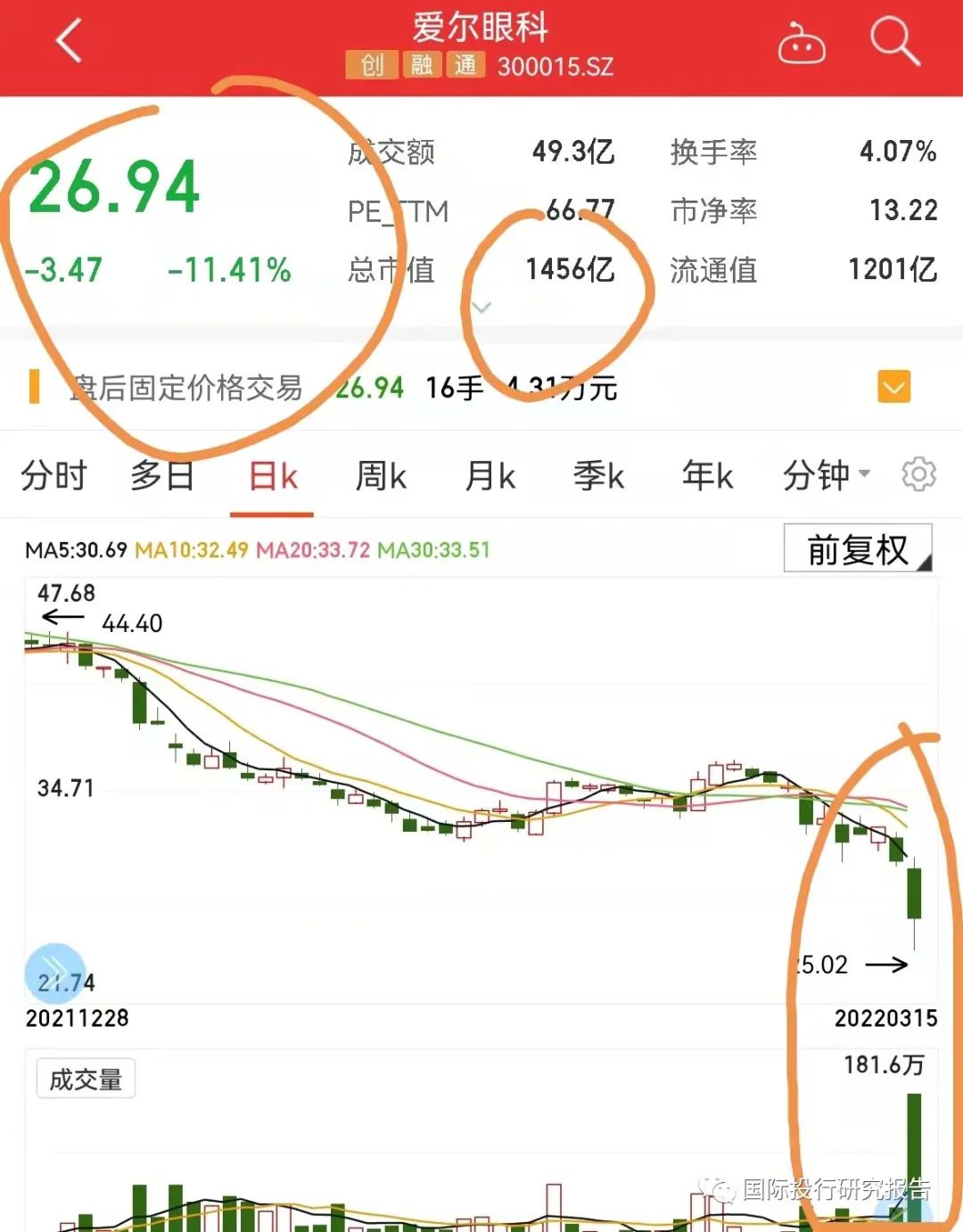Change the 前复权 adjustment mode

click(x=858, y=548)
